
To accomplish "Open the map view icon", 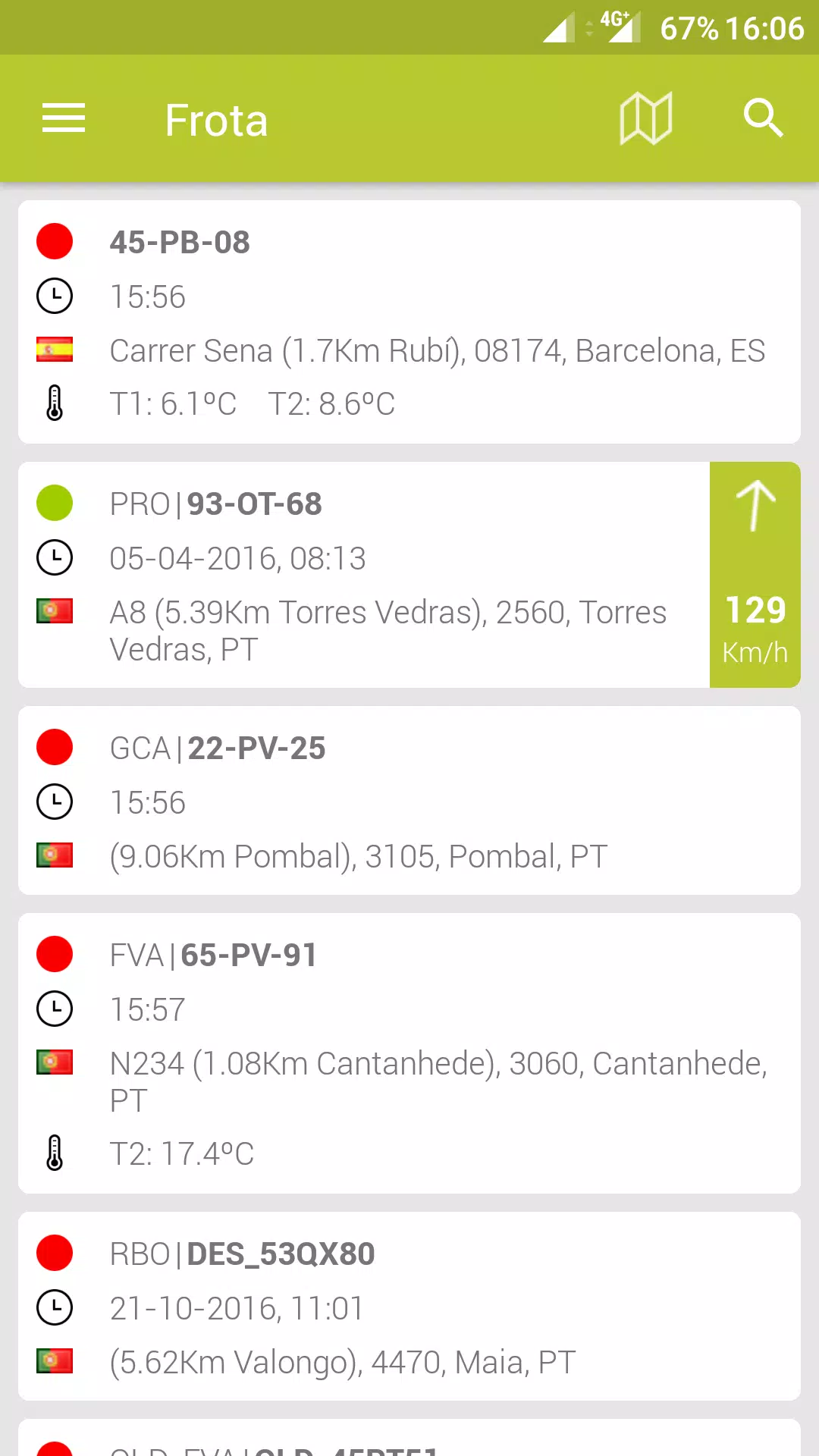I will [x=645, y=118].
